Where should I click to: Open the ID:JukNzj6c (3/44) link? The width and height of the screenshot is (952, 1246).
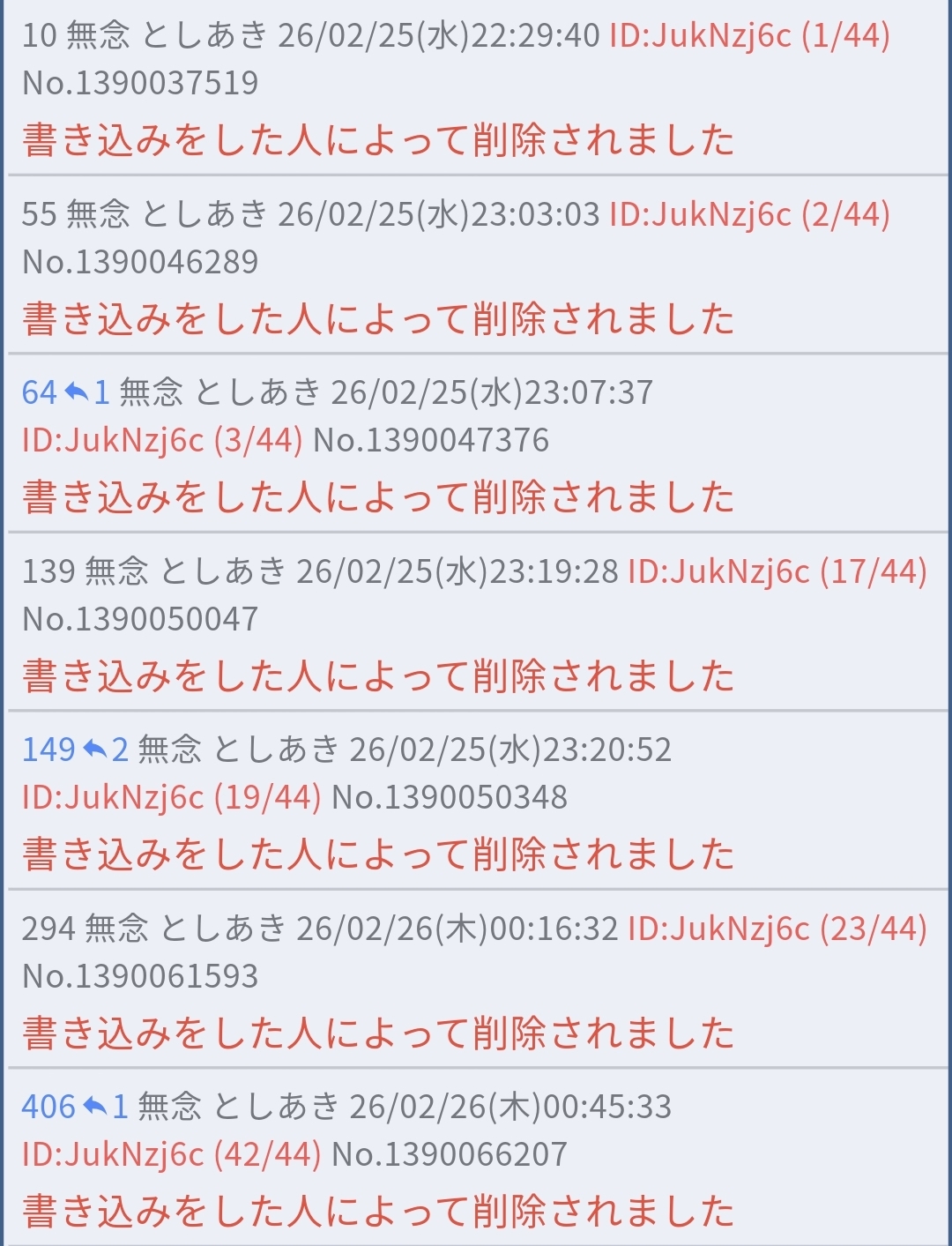[162, 440]
